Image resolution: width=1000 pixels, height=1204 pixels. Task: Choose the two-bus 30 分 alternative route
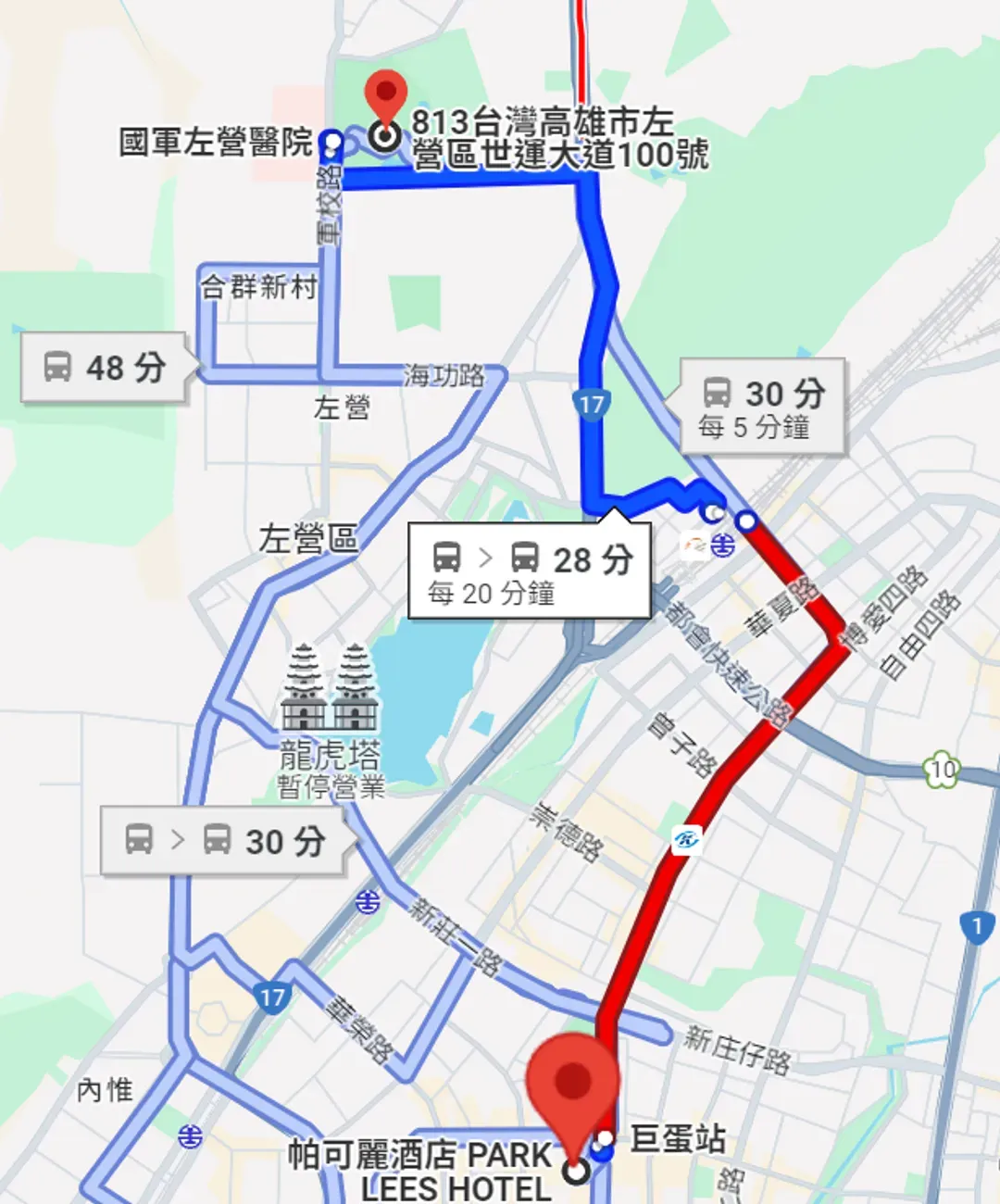pos(225,841)
